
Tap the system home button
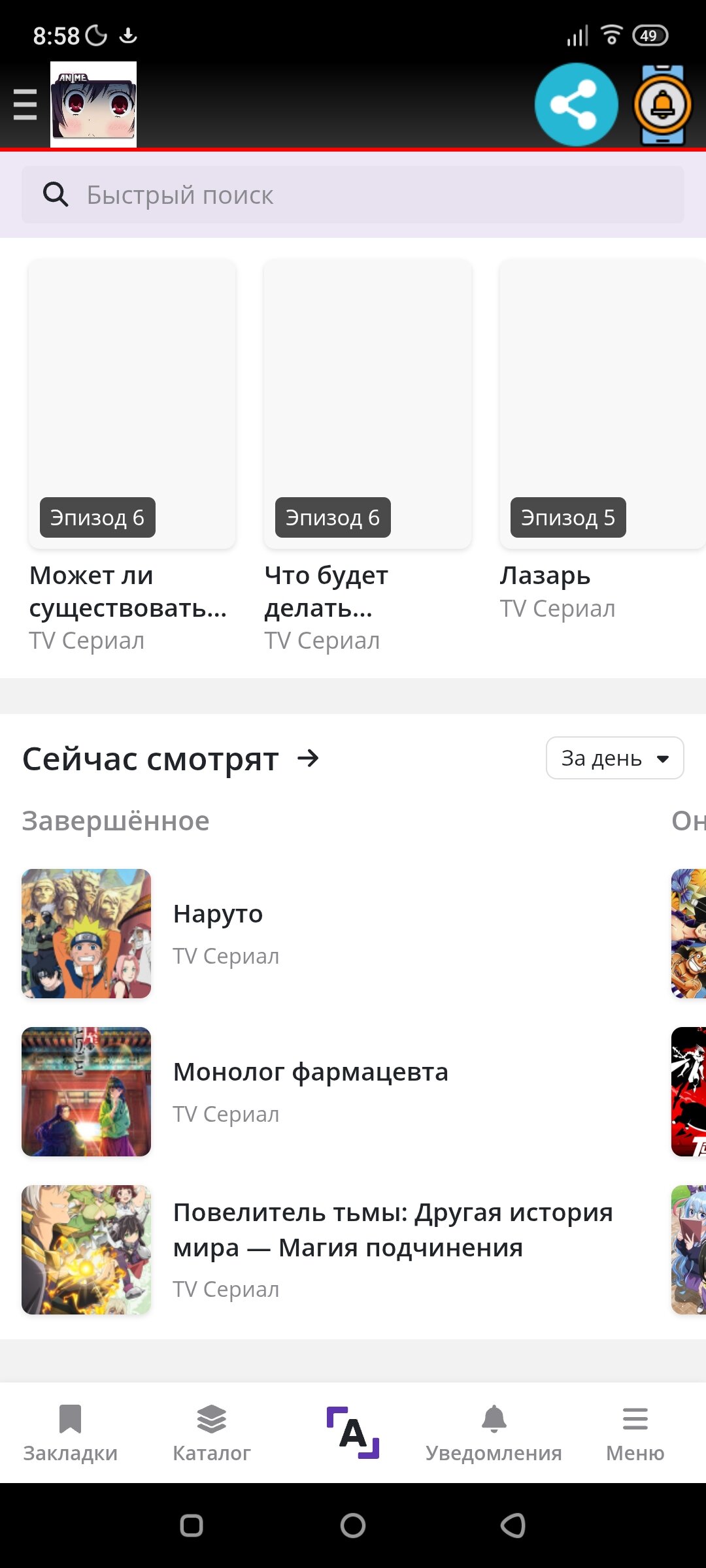point(353,1526)
